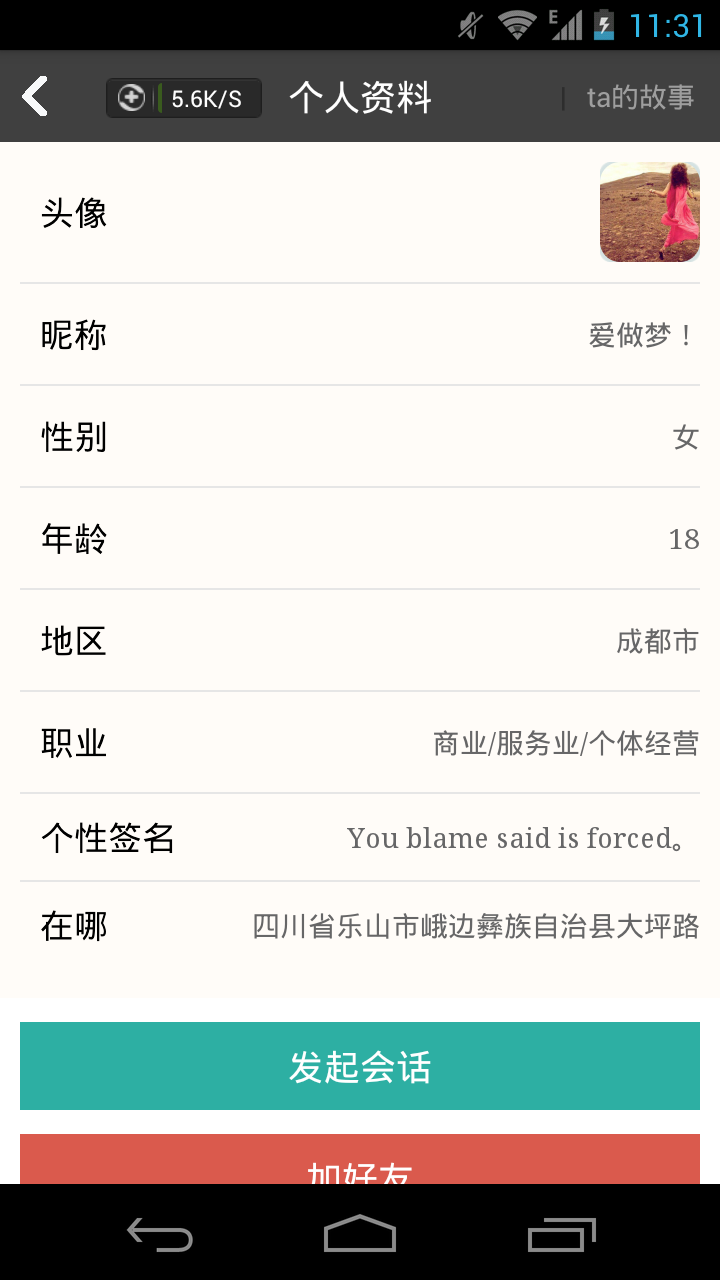The height and width of the screenshot is (1280, 720).
Task: Select the 个人资料 title
Action: (360, 97)
